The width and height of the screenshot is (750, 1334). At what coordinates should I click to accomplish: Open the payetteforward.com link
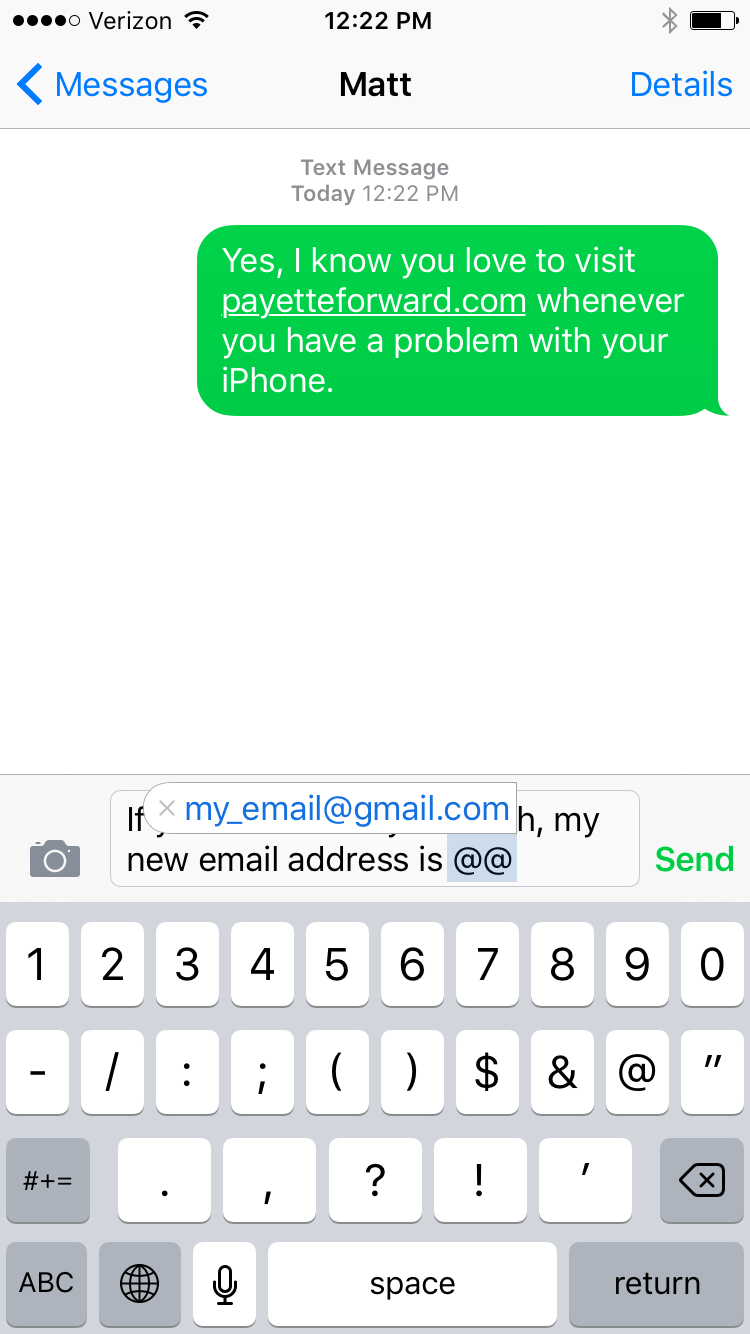(374, 301)
